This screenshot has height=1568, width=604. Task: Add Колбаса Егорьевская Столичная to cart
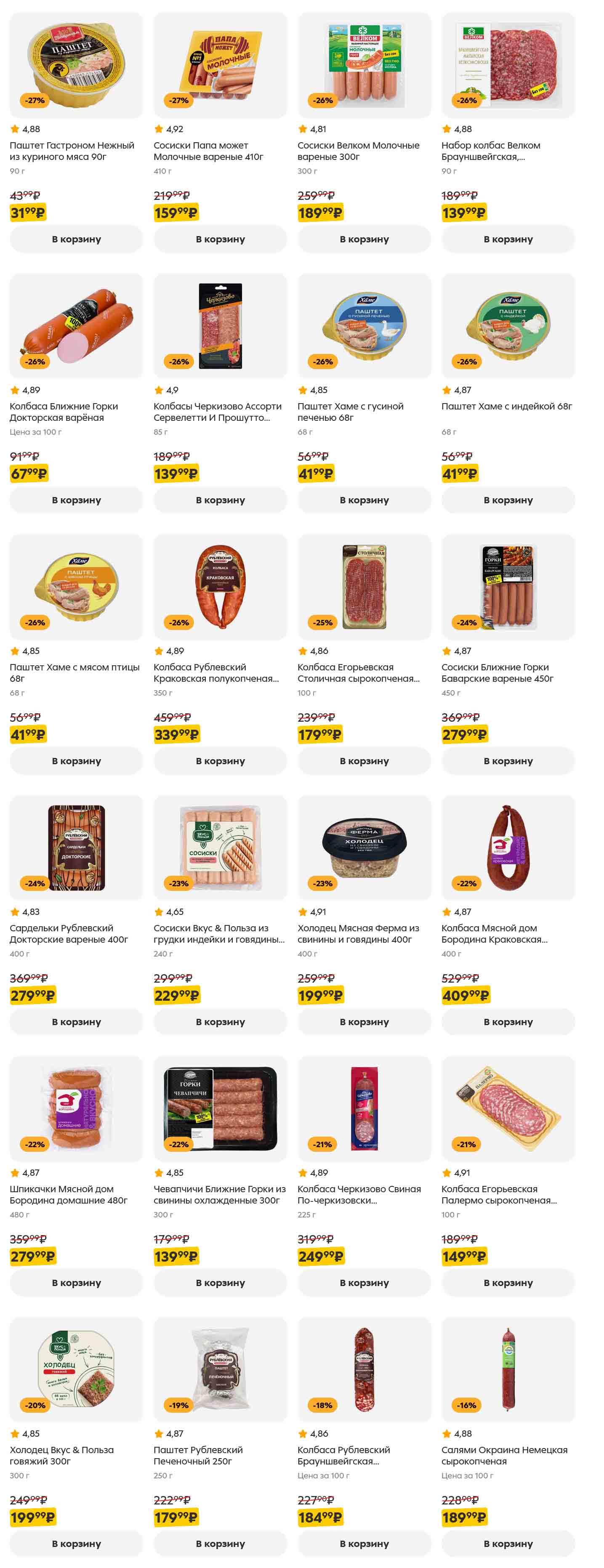point(364,761)
